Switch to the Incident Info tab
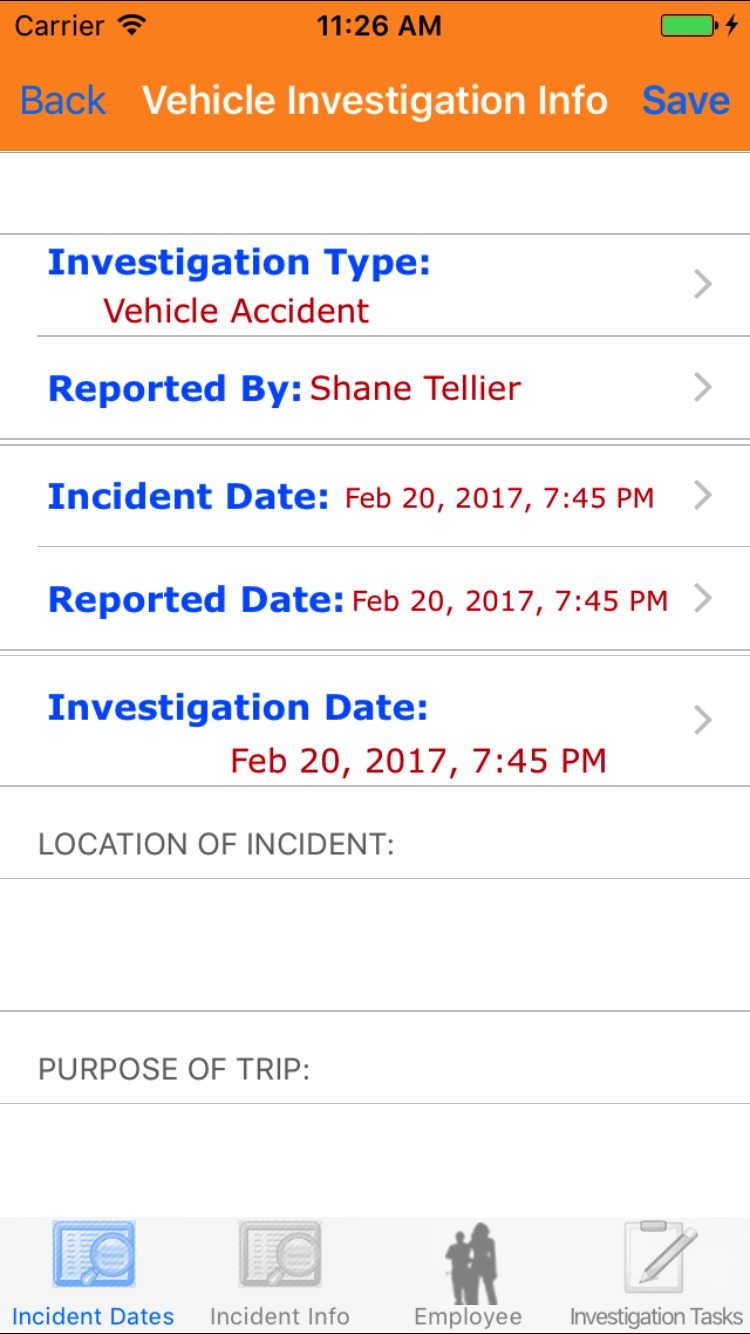 tap(280, 1275)
